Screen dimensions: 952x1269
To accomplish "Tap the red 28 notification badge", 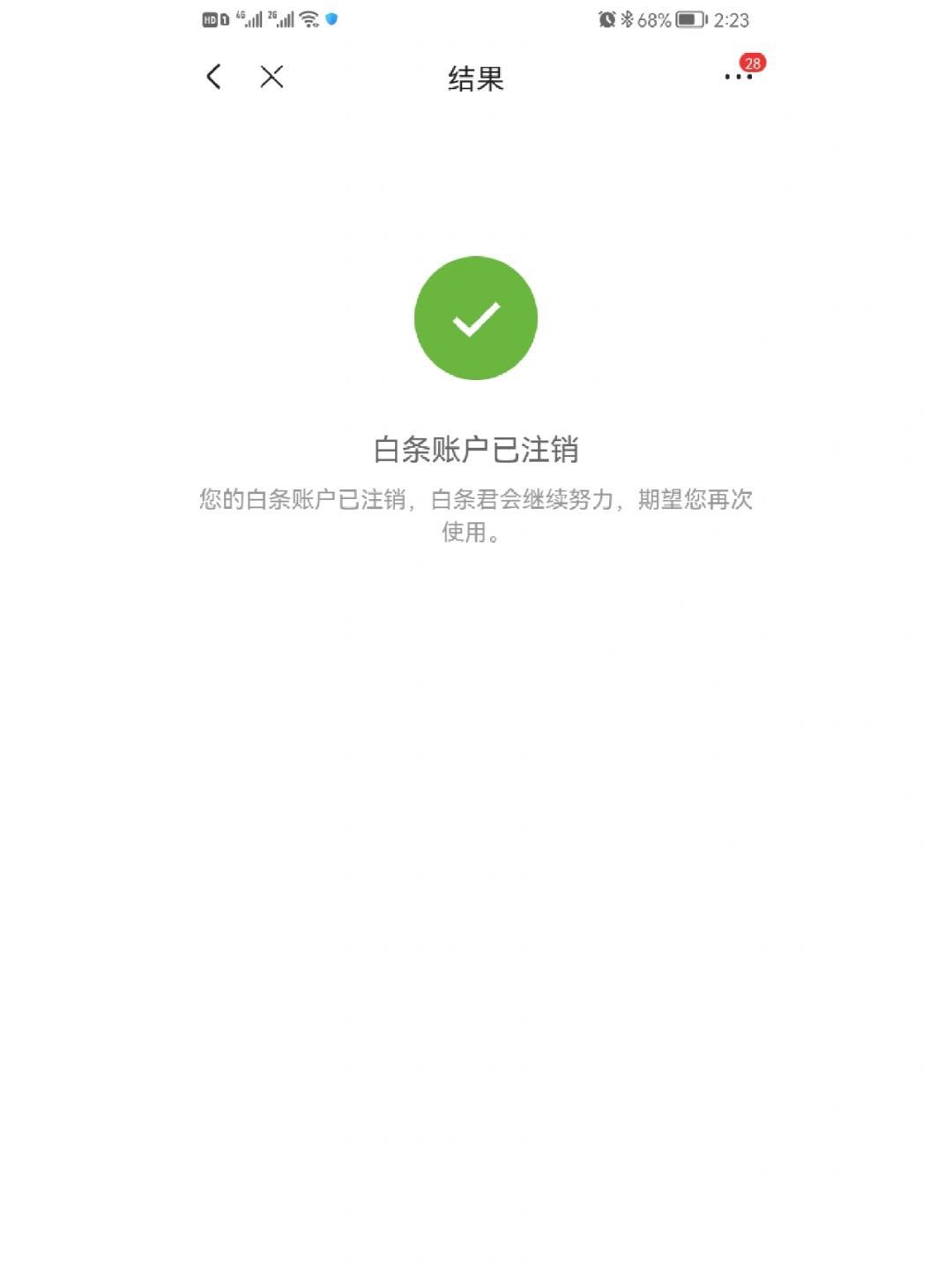I will click(752, 63).
